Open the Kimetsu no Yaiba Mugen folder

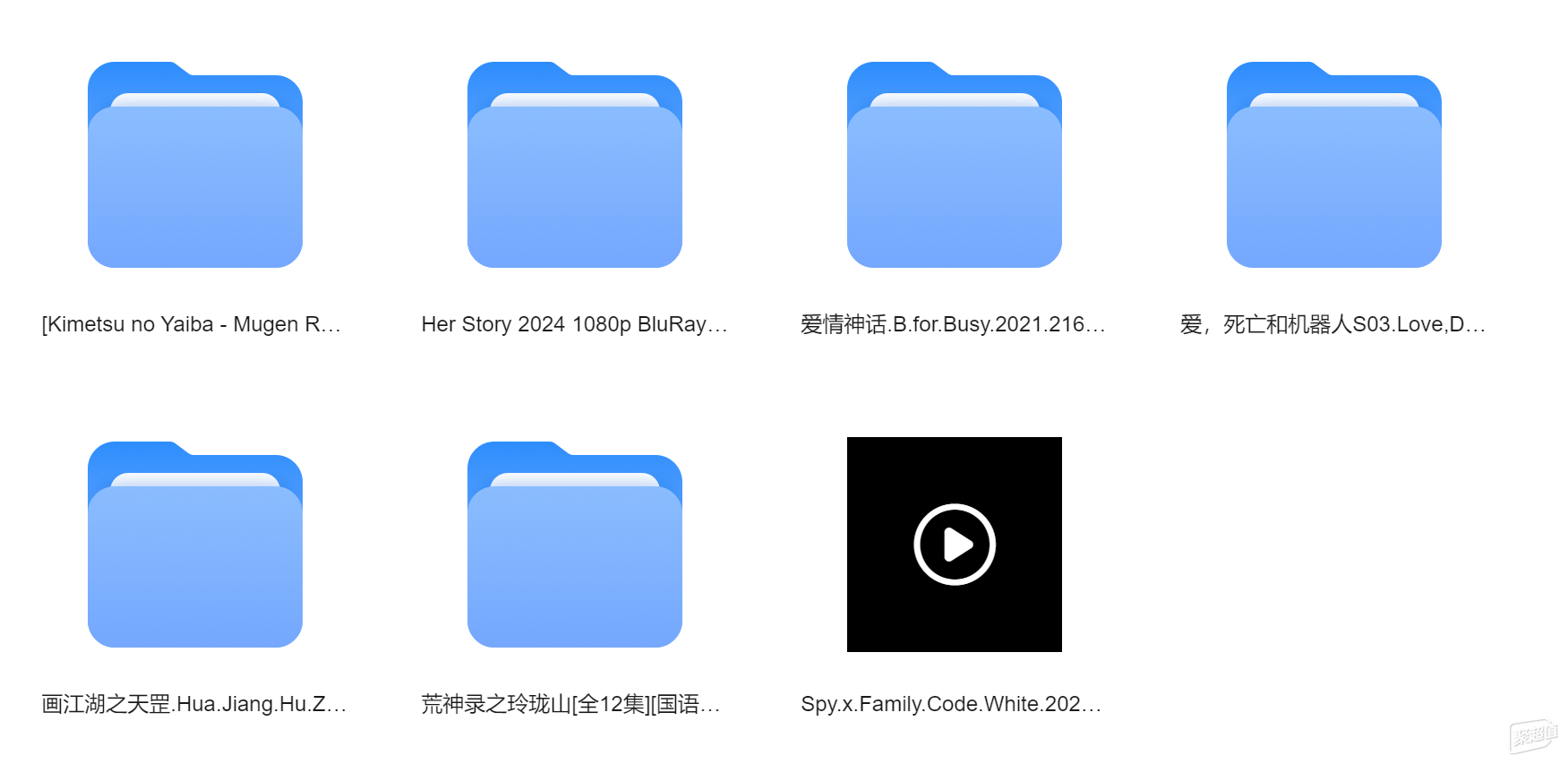click(x=194, y=166)
